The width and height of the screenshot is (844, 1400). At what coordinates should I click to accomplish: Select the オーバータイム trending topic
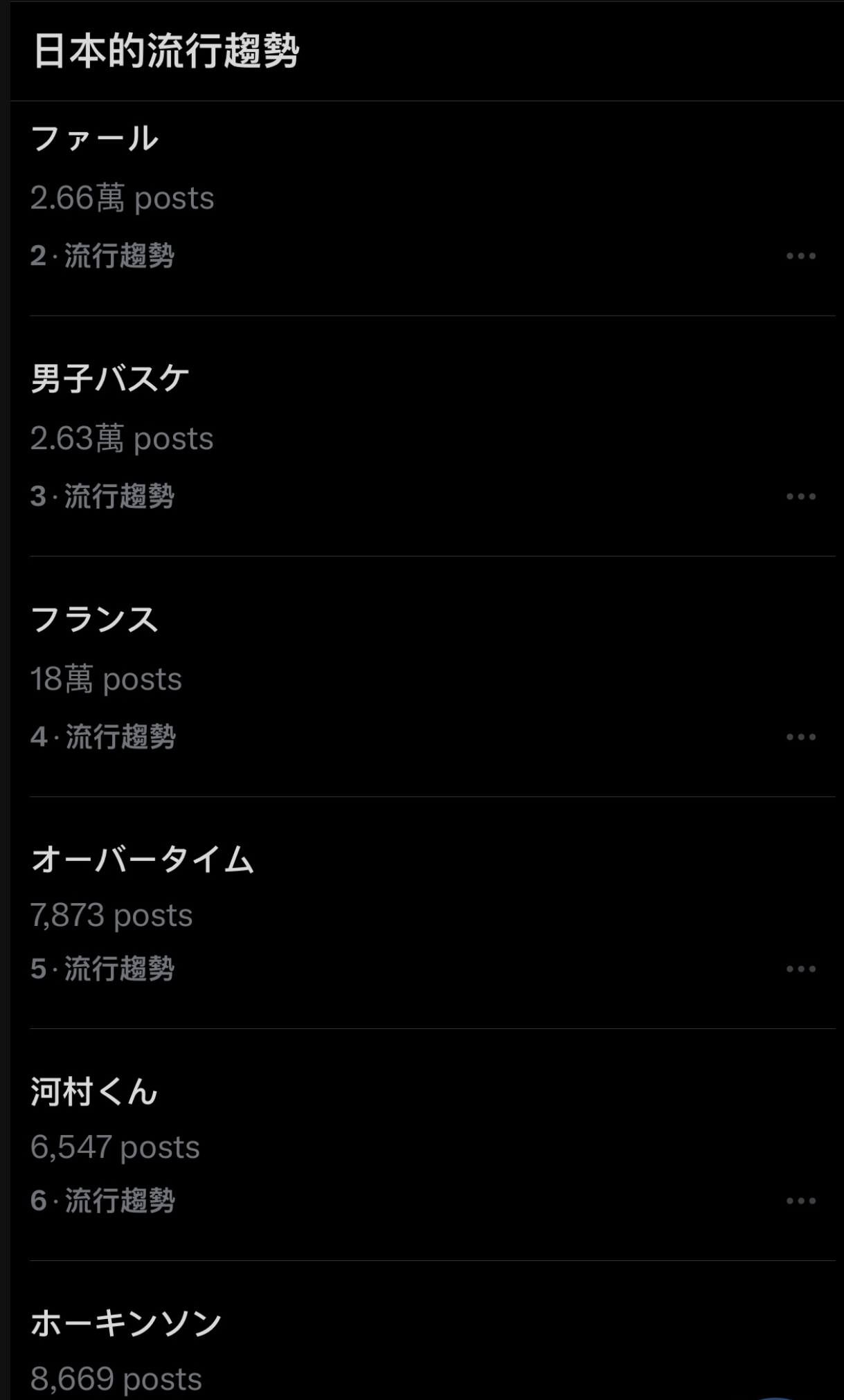coord(143,860)
